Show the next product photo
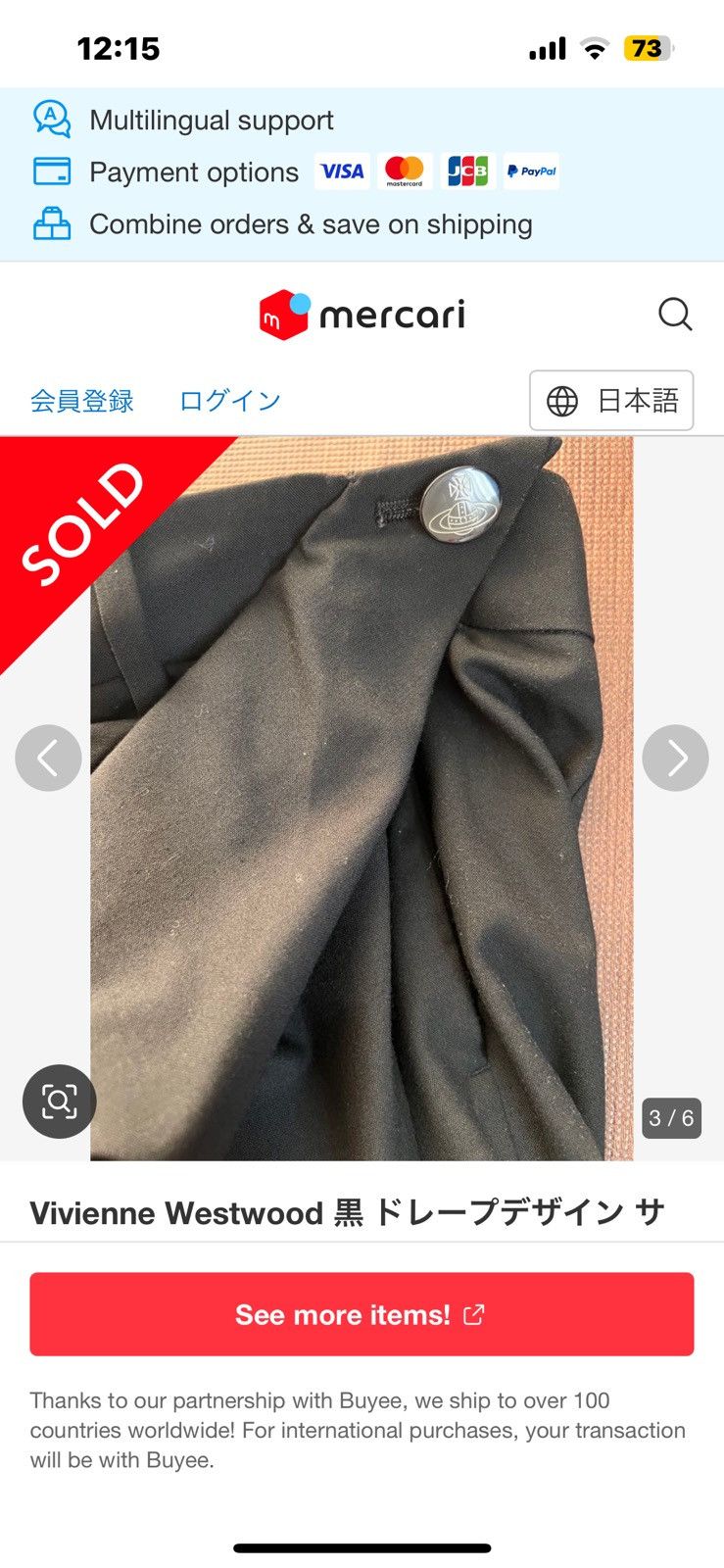Image resolution: width=724 pixels, height=1568 pixels. click(x=675, y=758)
